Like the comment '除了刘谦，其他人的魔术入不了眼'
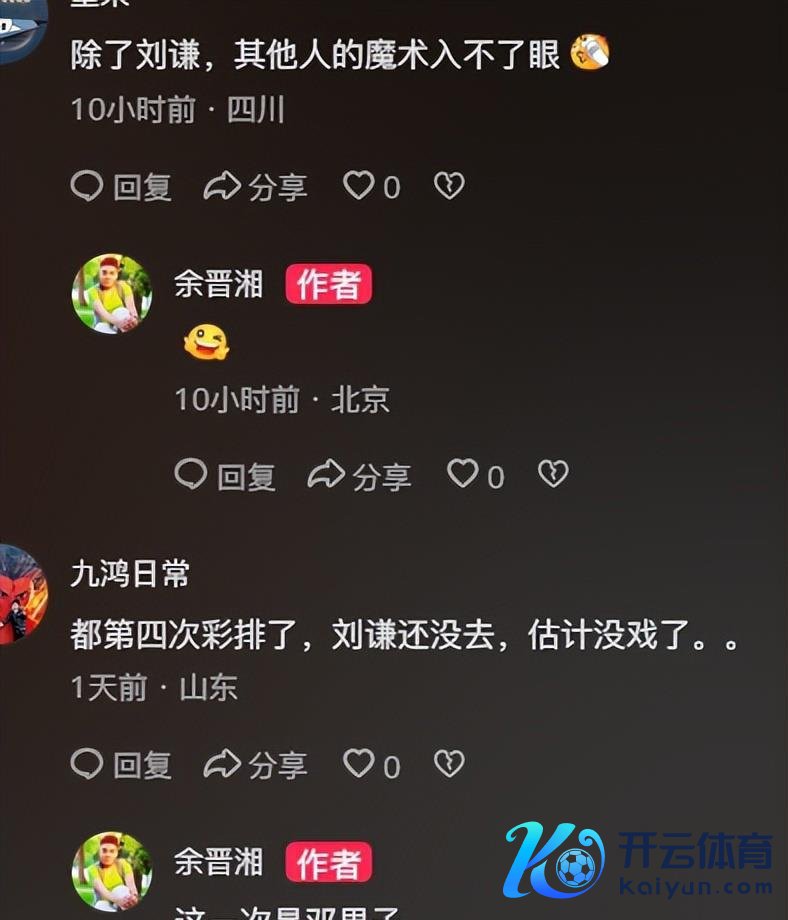Screen dimensions: 788x920 pos(359,186)
